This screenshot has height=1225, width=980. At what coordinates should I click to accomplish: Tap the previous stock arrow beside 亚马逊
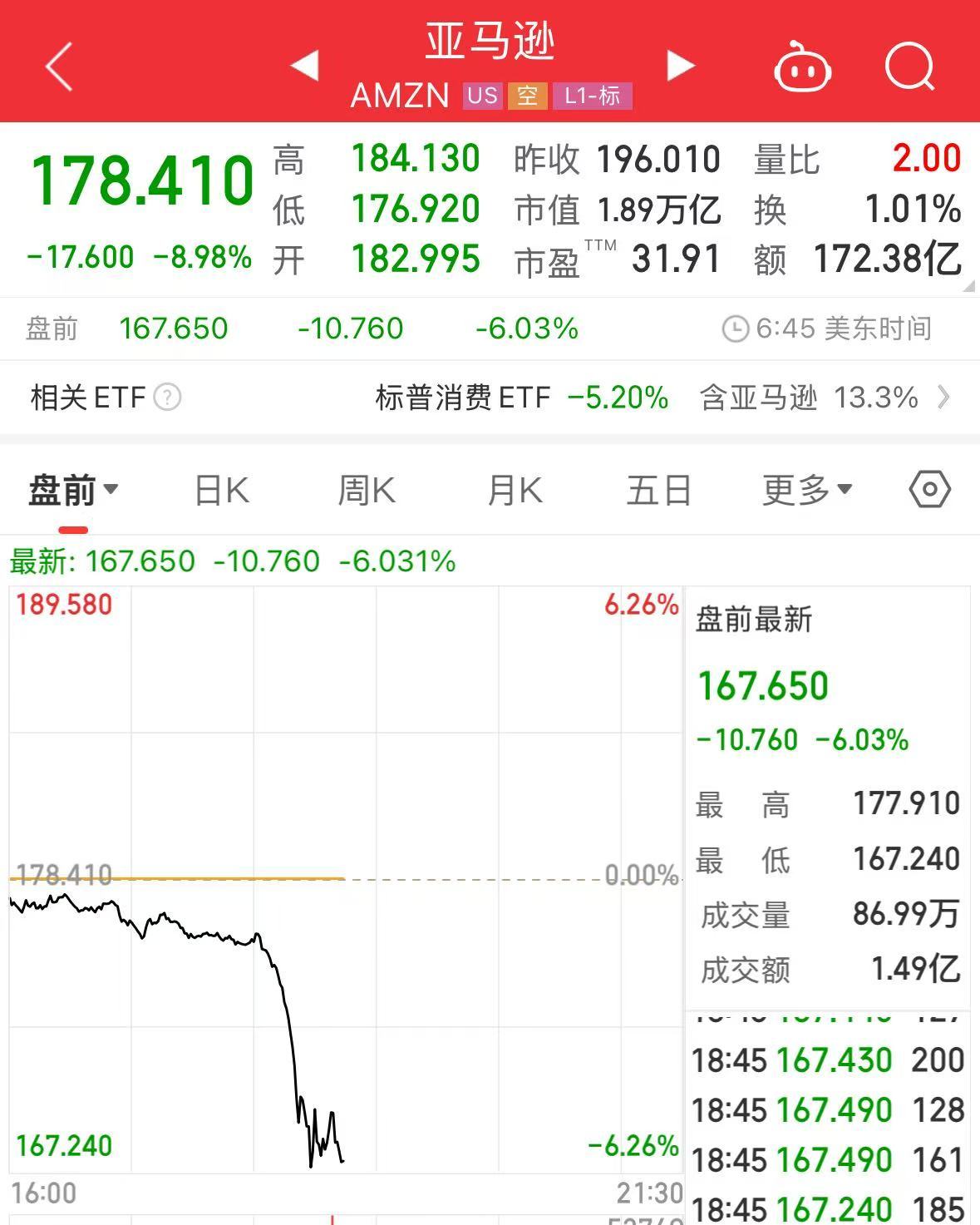pos(306,67)
